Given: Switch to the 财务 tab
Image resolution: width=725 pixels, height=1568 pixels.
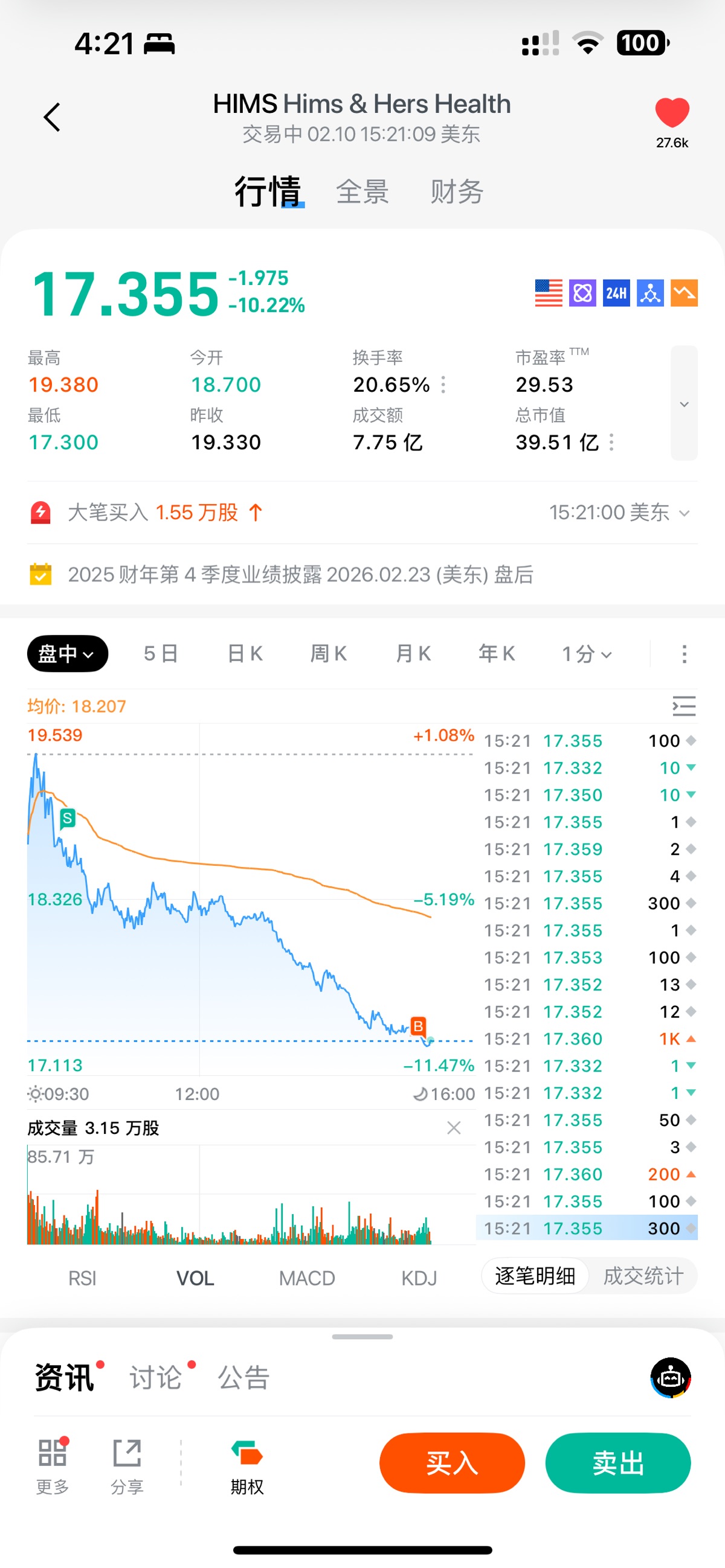Looking at the screenshot, I should [x=457, y=192].
